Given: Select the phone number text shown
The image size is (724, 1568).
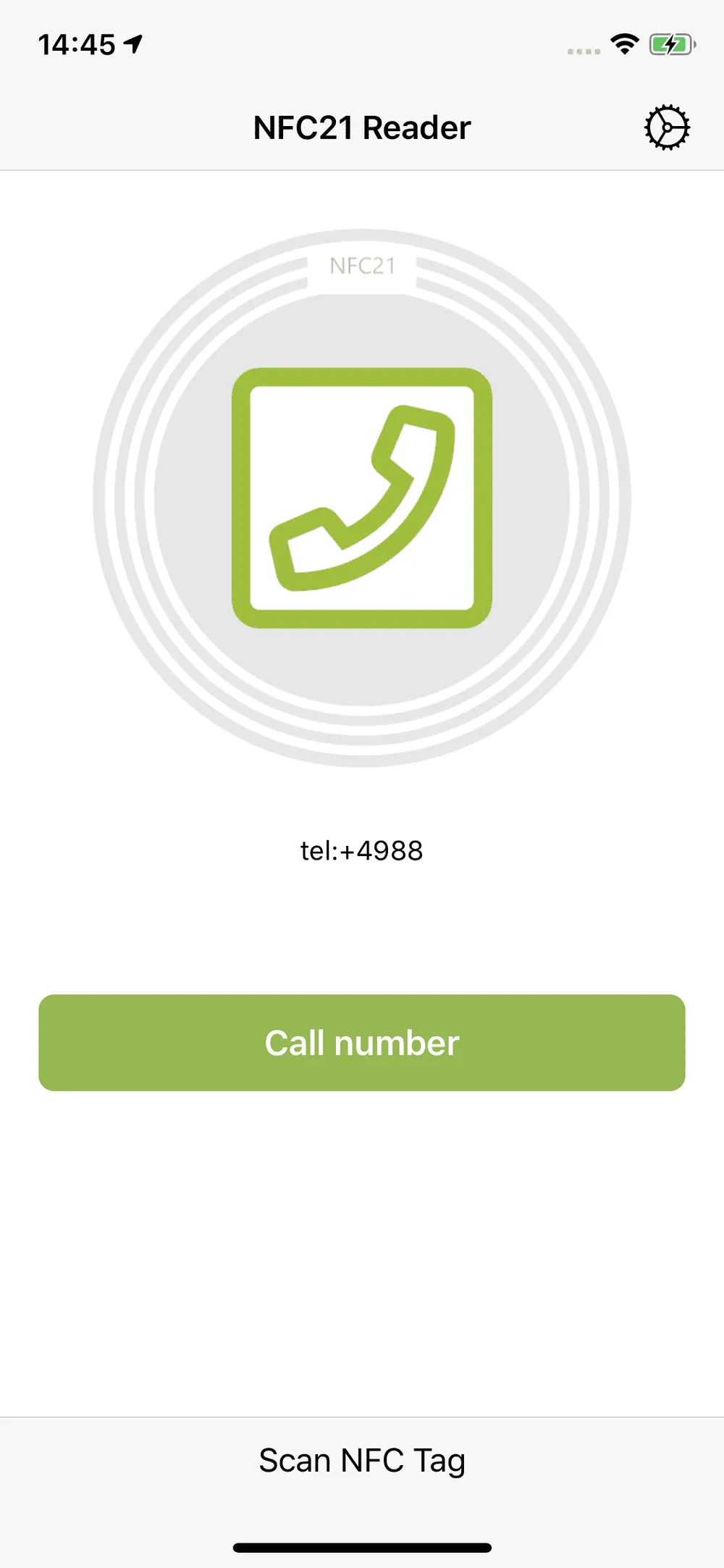Looking at the screenshot, I should [362, 850].
